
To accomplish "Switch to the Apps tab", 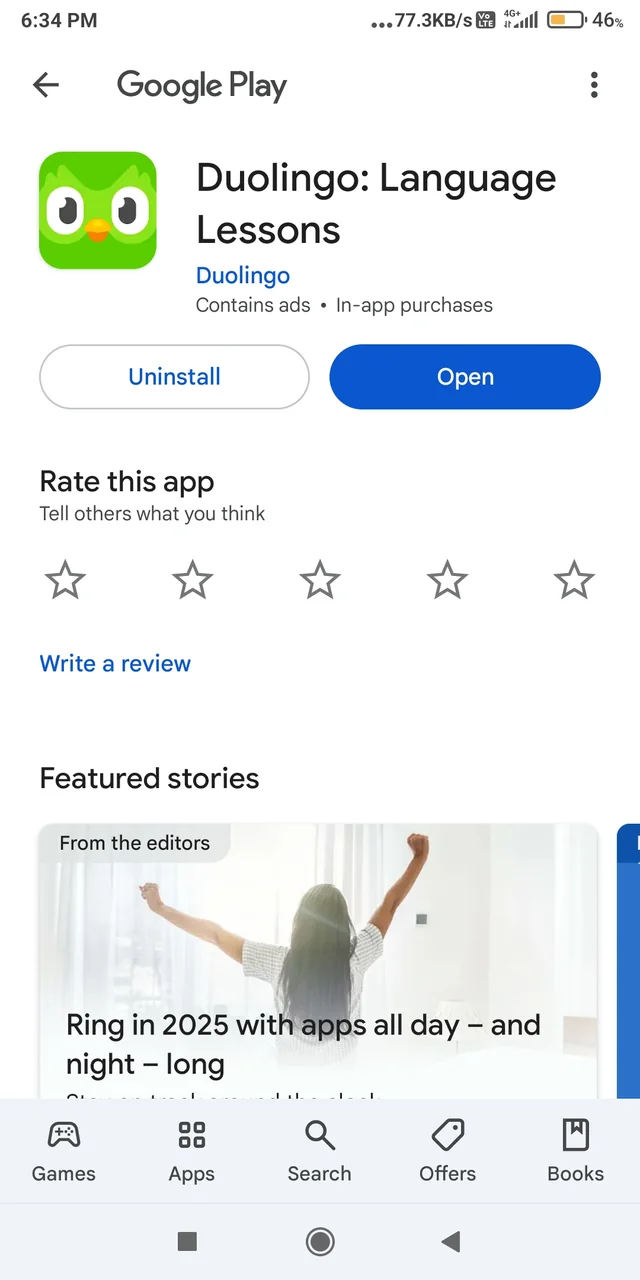I will pyautogui.click(x=191, y=1151).
